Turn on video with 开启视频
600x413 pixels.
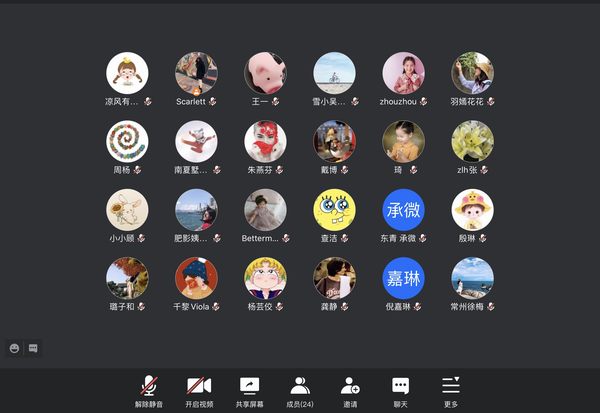199,389
